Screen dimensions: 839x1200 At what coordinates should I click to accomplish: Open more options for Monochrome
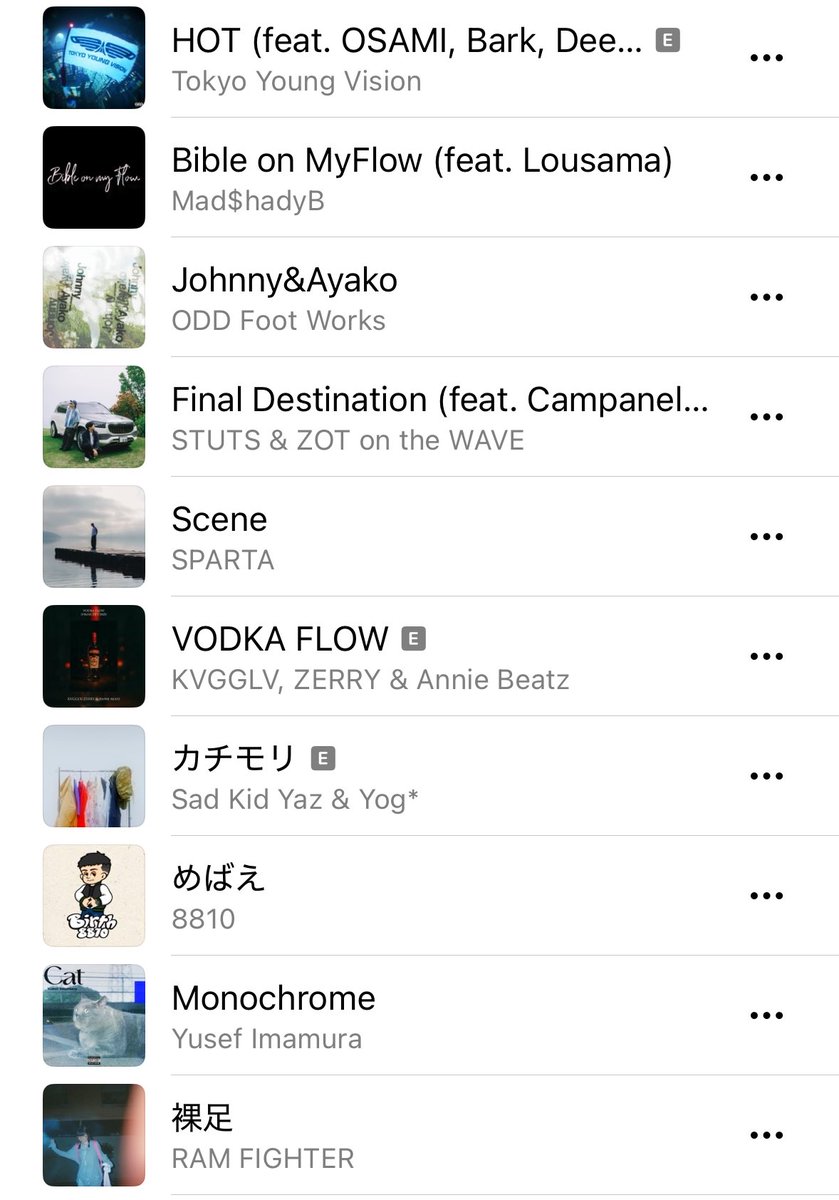[766, 1015]
